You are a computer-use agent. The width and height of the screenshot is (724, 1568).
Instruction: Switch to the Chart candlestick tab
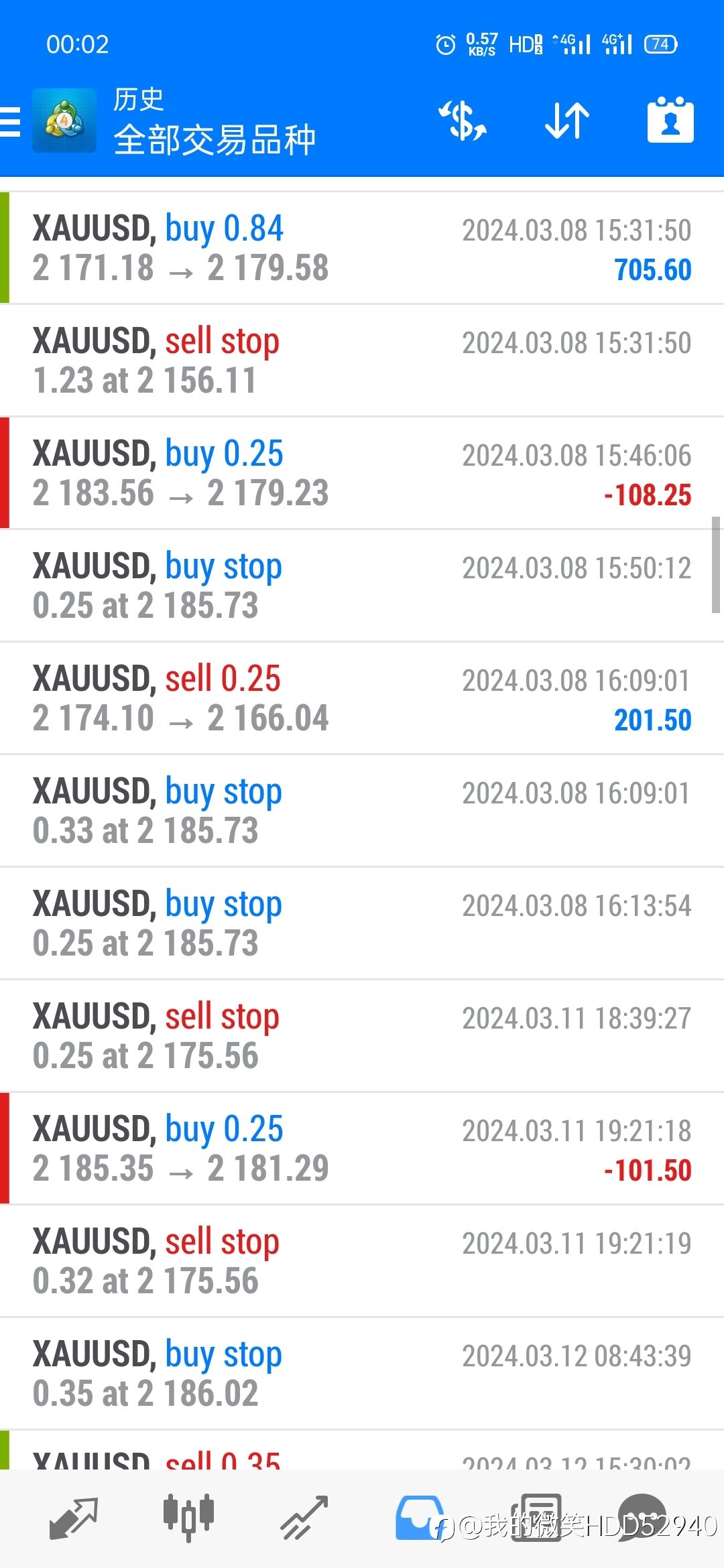[188, 1518]
